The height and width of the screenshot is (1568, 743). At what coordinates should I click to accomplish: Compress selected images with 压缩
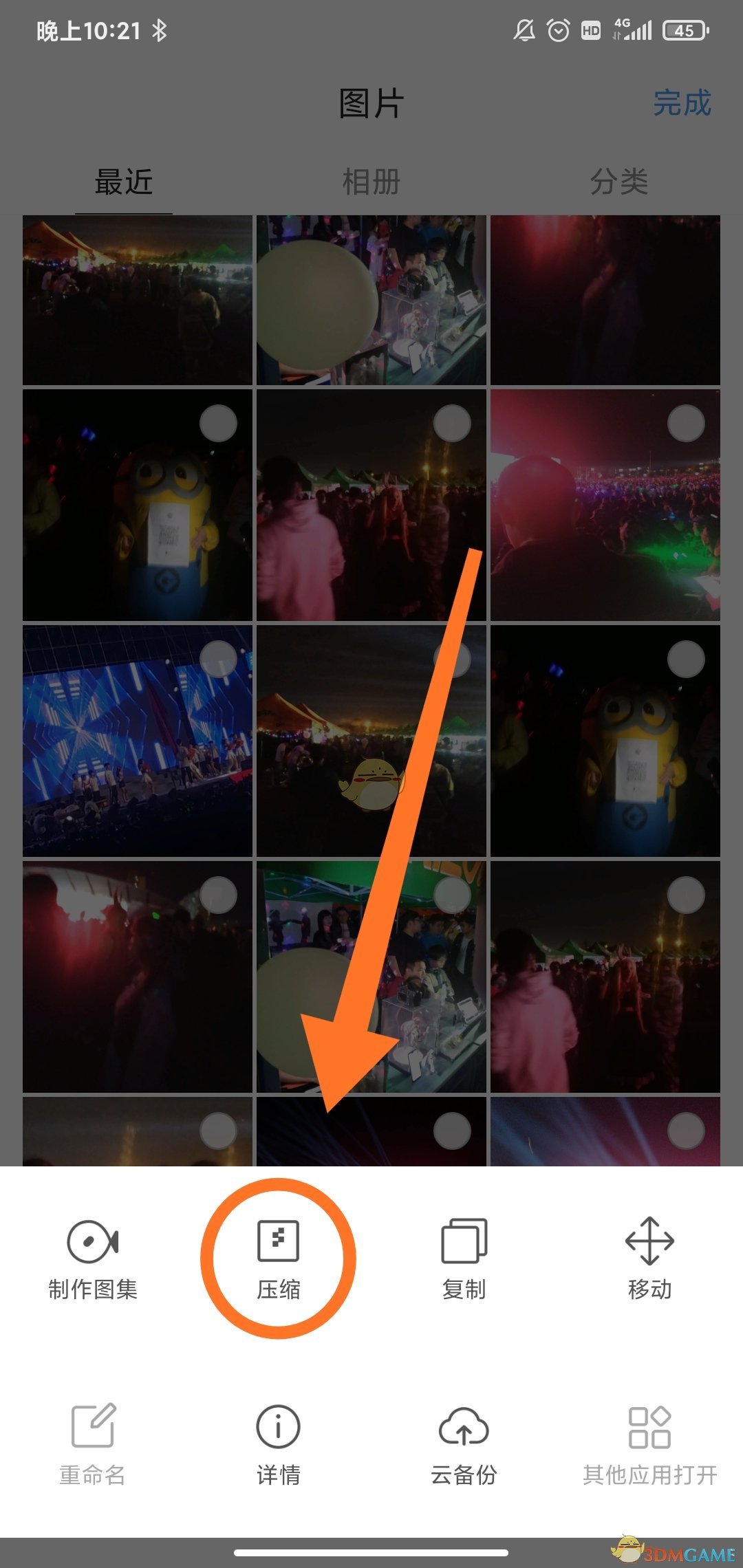[x=278, y=1259]
